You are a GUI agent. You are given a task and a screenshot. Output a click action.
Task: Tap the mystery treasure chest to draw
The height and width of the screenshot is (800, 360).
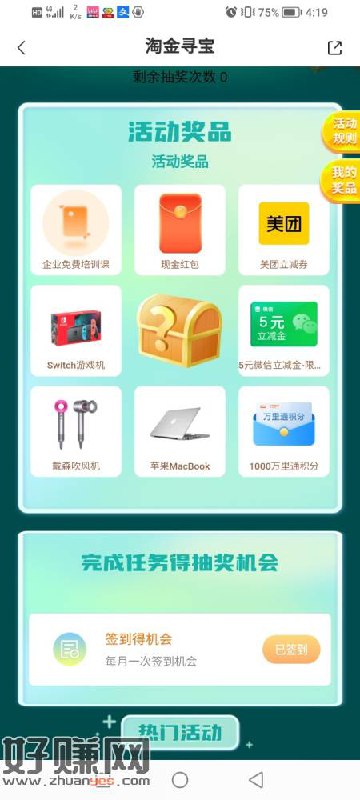coord(179,331)
